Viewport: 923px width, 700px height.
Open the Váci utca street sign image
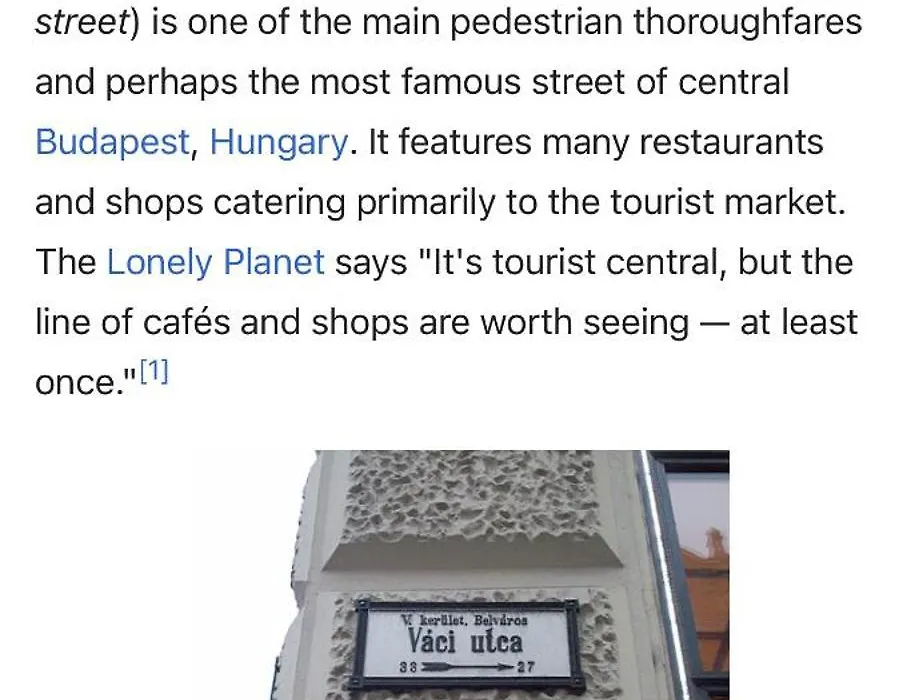click(499, 575)
